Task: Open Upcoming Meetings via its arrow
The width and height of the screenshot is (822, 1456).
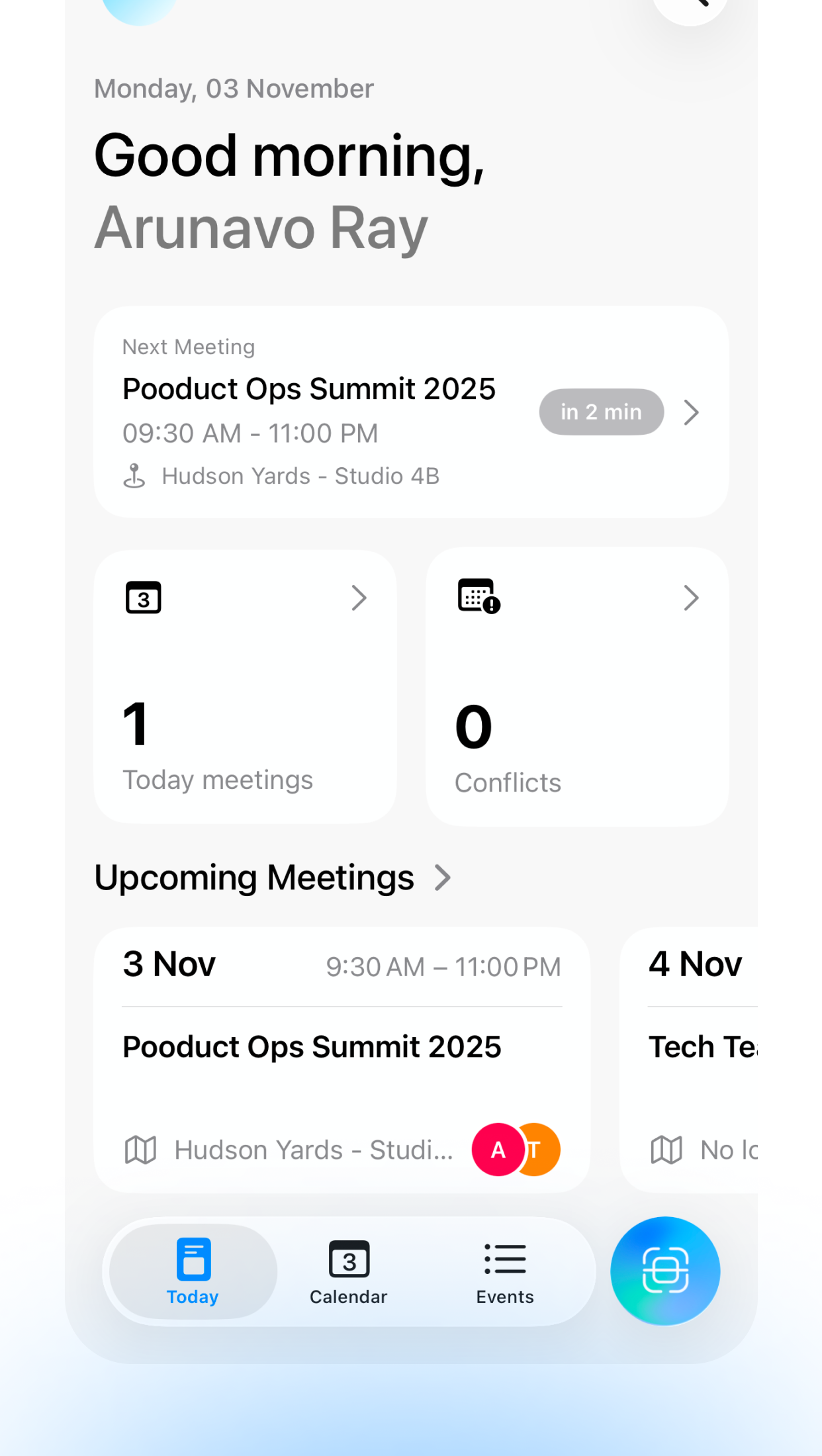Action: click(442, 878)
